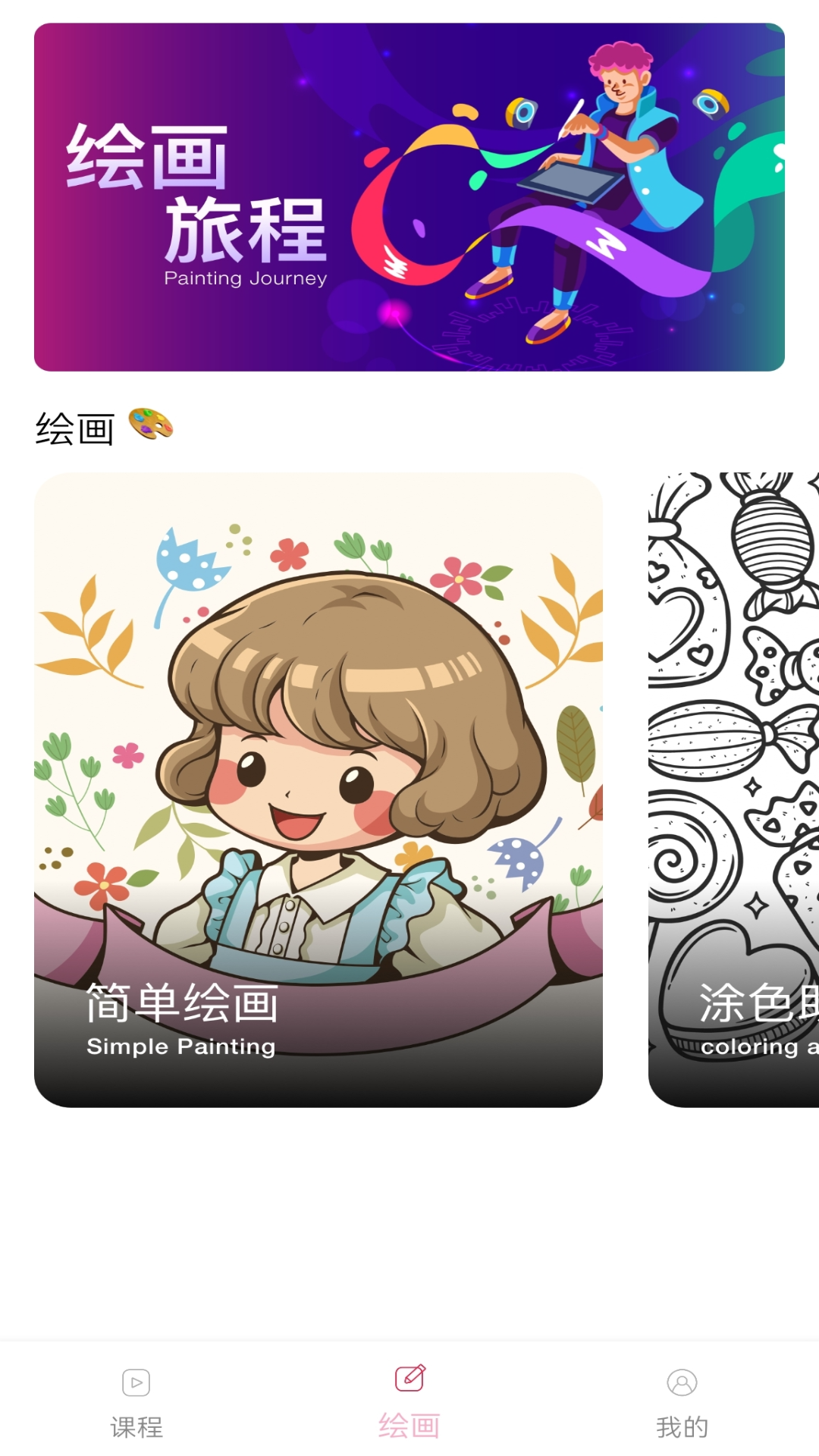Select the profile icon on the 我的 tab

pyautogui.click(x=682, y=1382)
